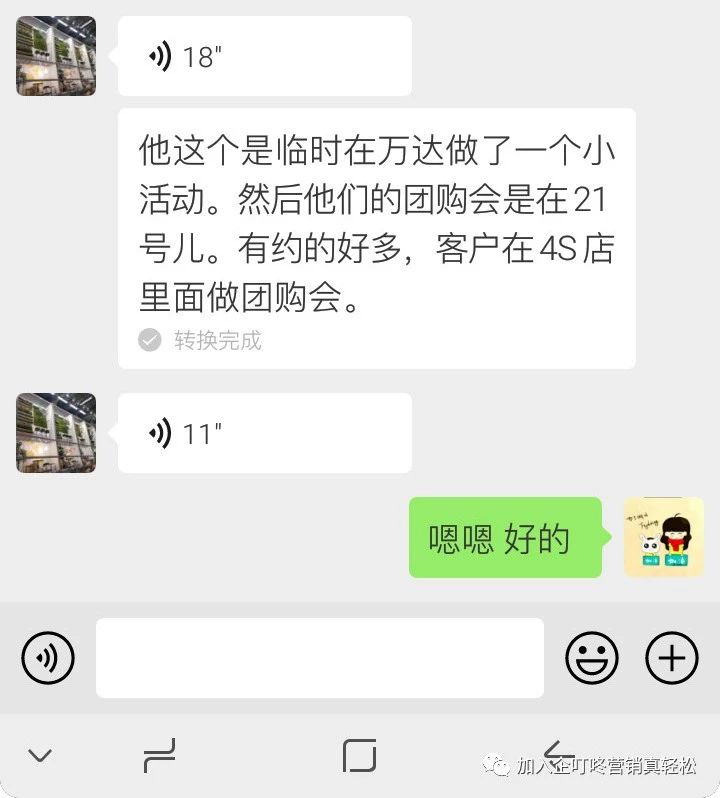Screen dimensions: 720x798
Task: Go home using the navigation bar
Action: coord(359,755)
